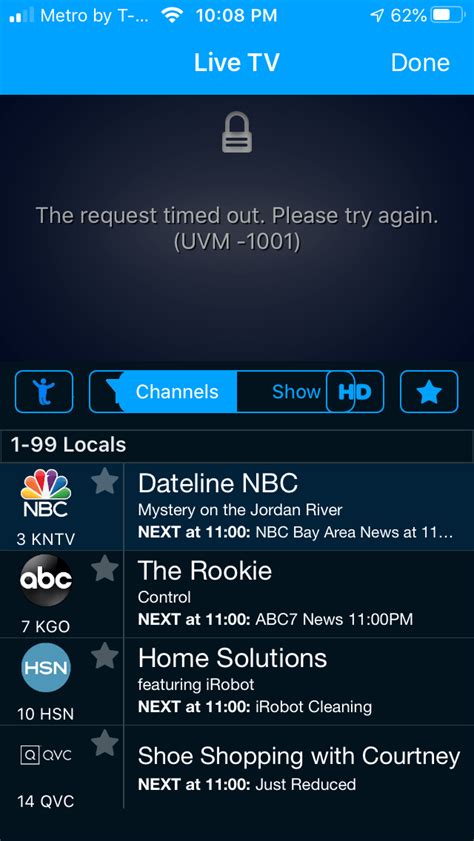Open Dateline NBC on 3 KNTV
Viewport: 474px width, 841px height.
tap(298, 507)
